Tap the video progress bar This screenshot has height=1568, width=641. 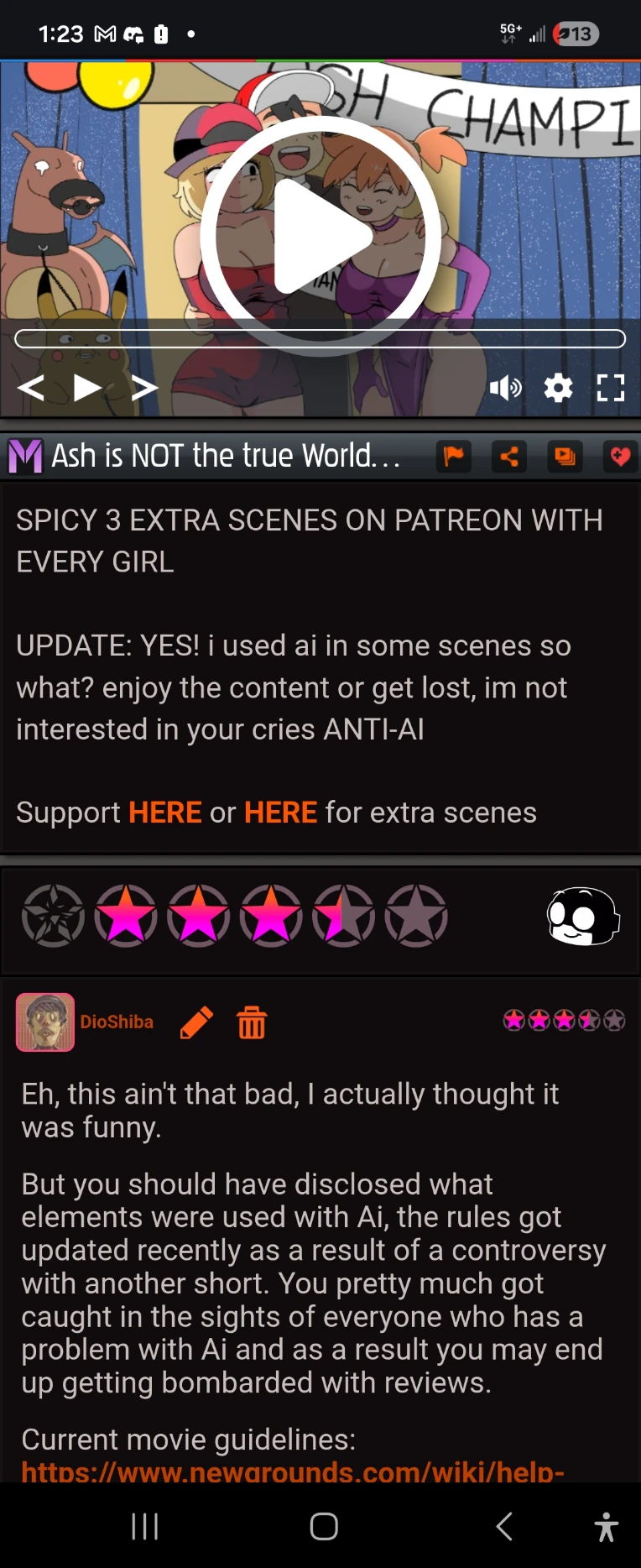[x=320, y=339]
